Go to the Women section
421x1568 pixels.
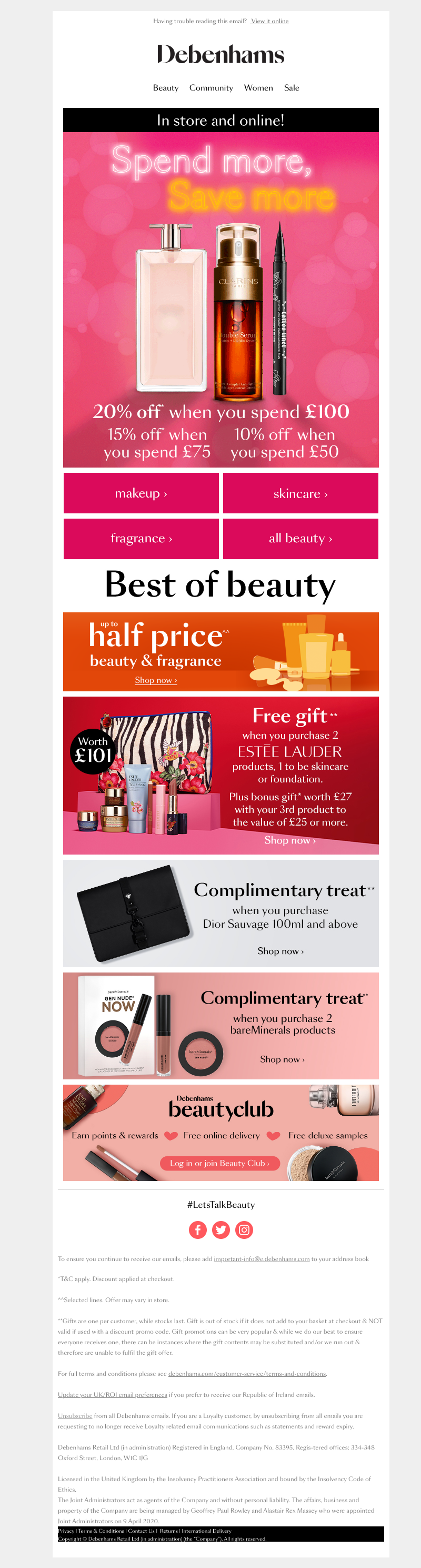[258, 87]
